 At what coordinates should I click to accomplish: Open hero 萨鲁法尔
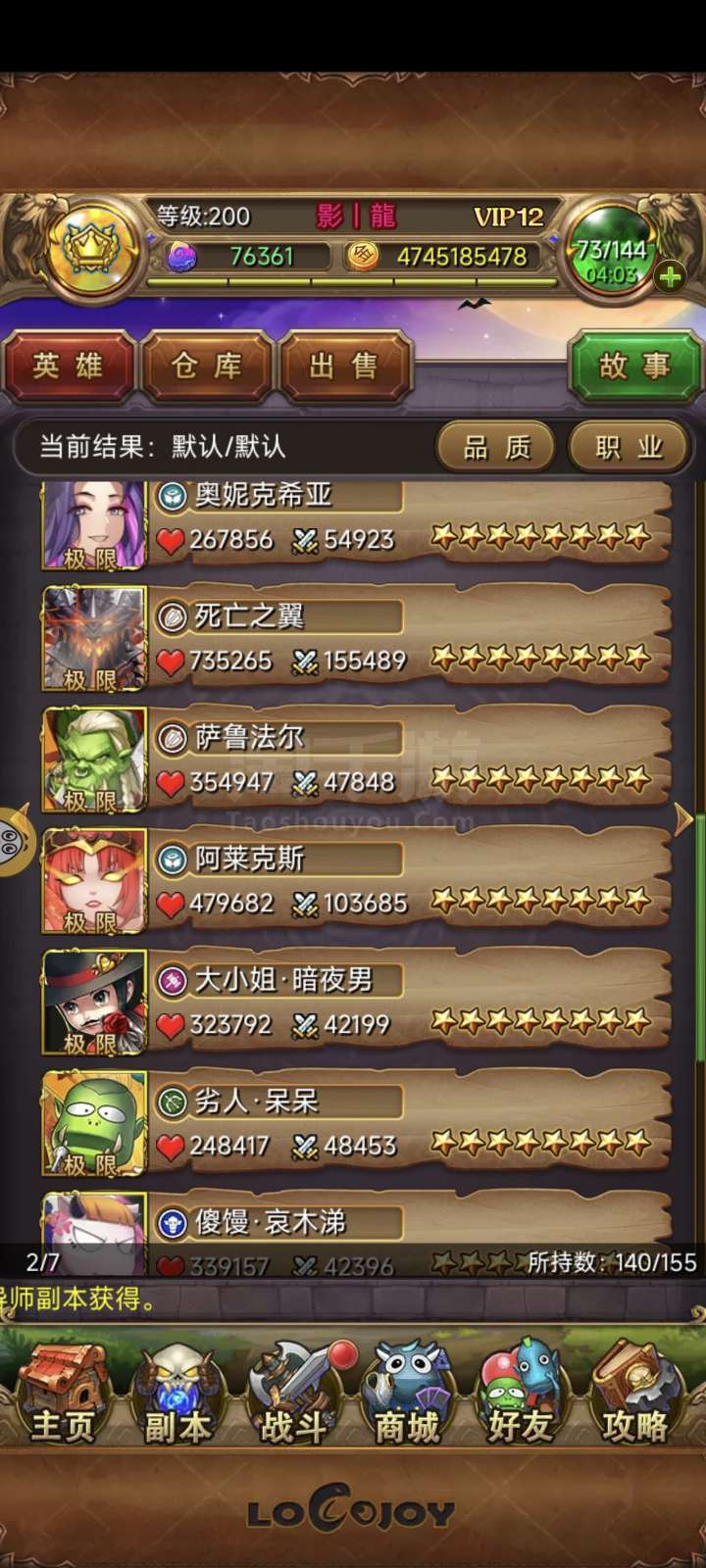tap(357, 760)
